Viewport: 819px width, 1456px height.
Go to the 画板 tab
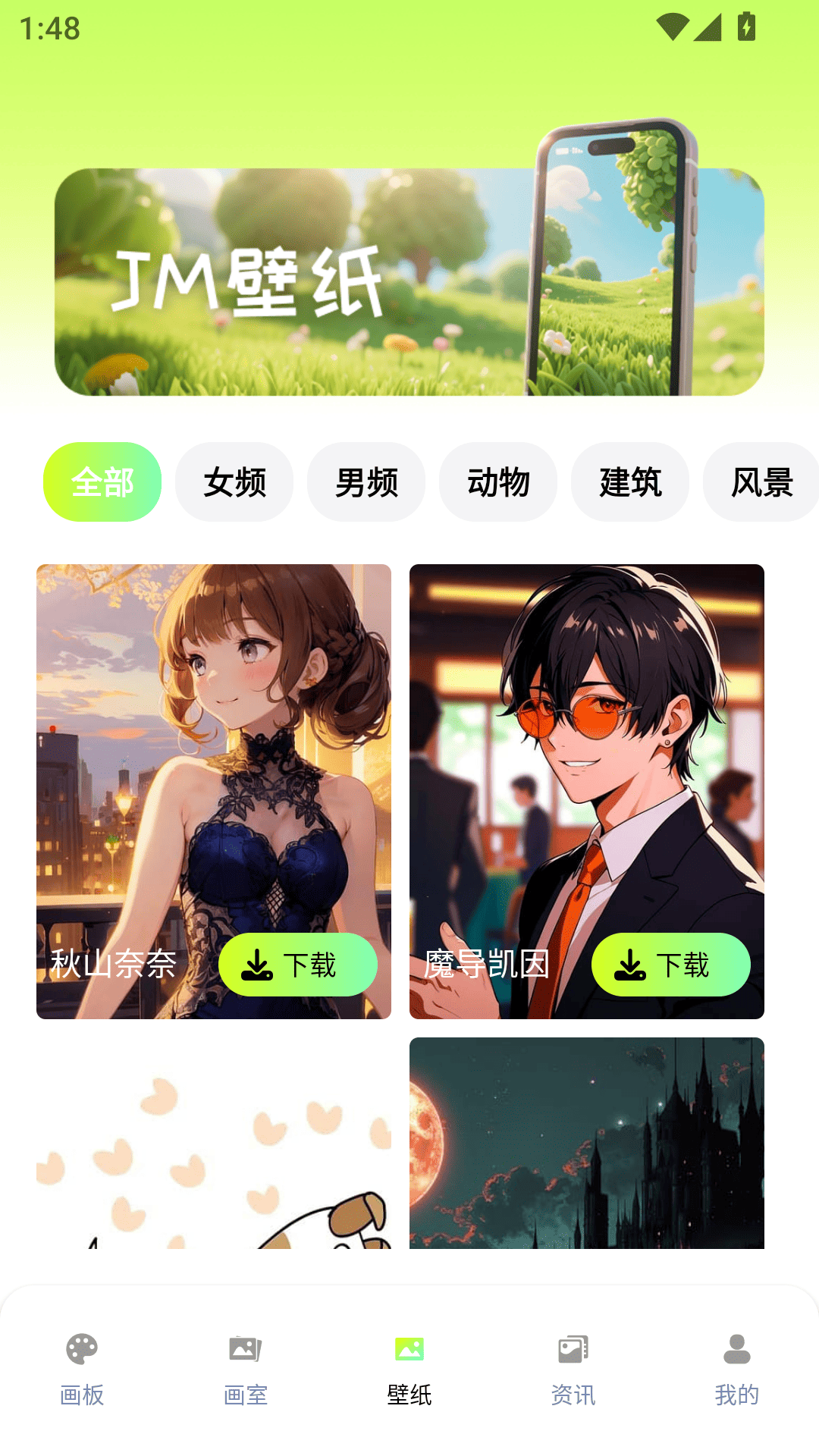(x=82, y=1370)
